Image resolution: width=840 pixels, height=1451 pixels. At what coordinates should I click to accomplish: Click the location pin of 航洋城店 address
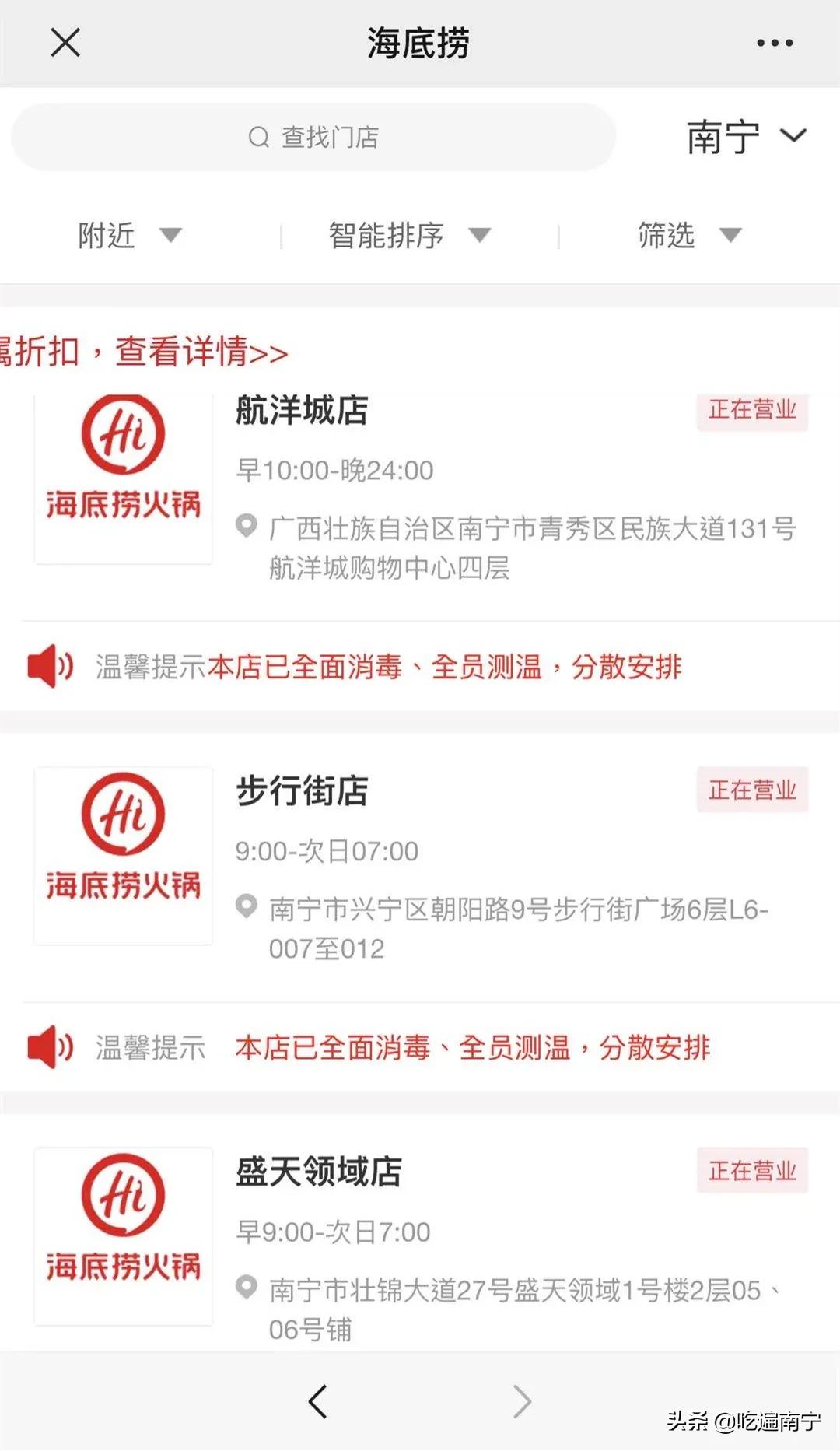coord(247,526)
